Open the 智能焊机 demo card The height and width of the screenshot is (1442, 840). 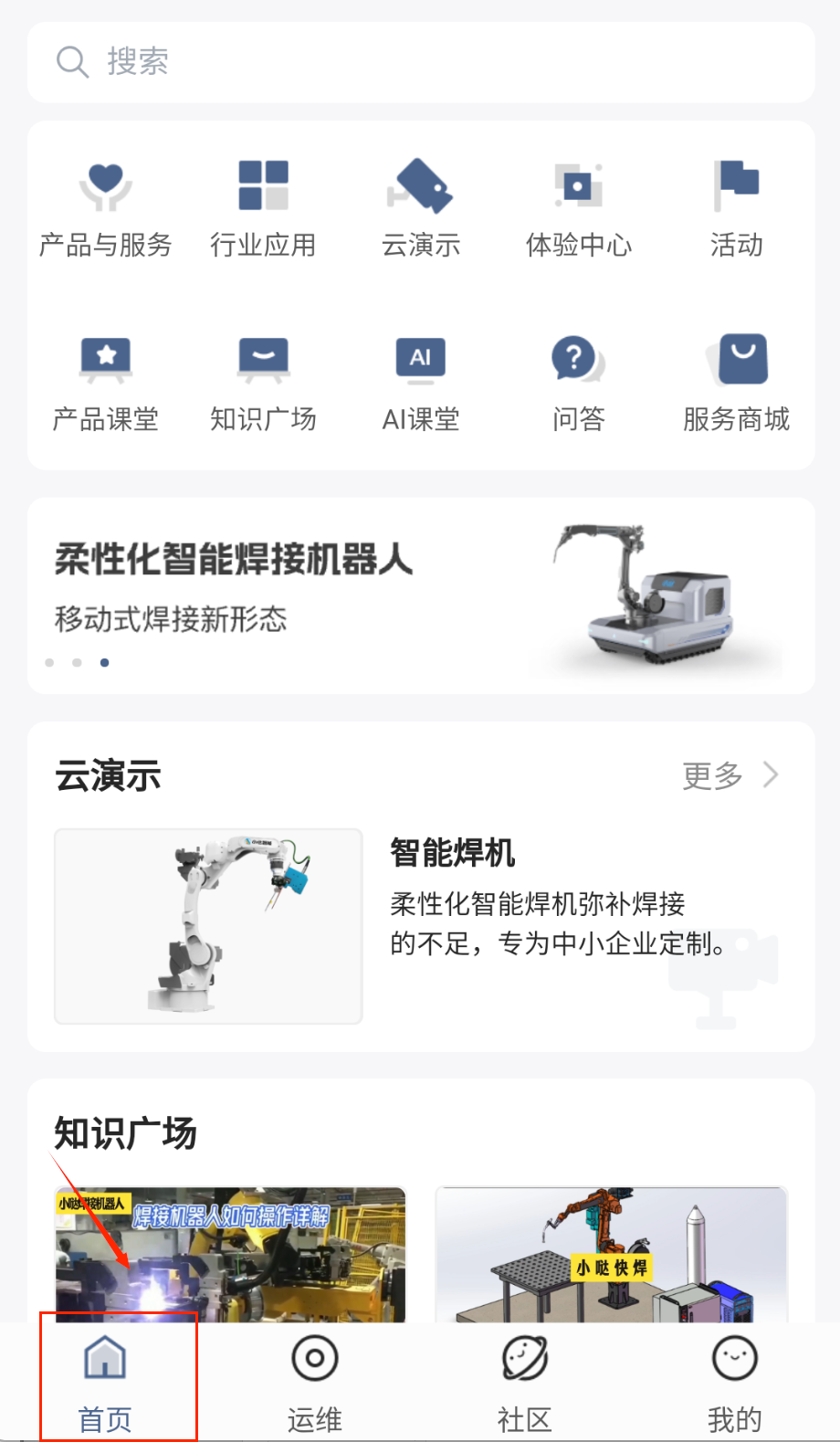pos(420,926)
